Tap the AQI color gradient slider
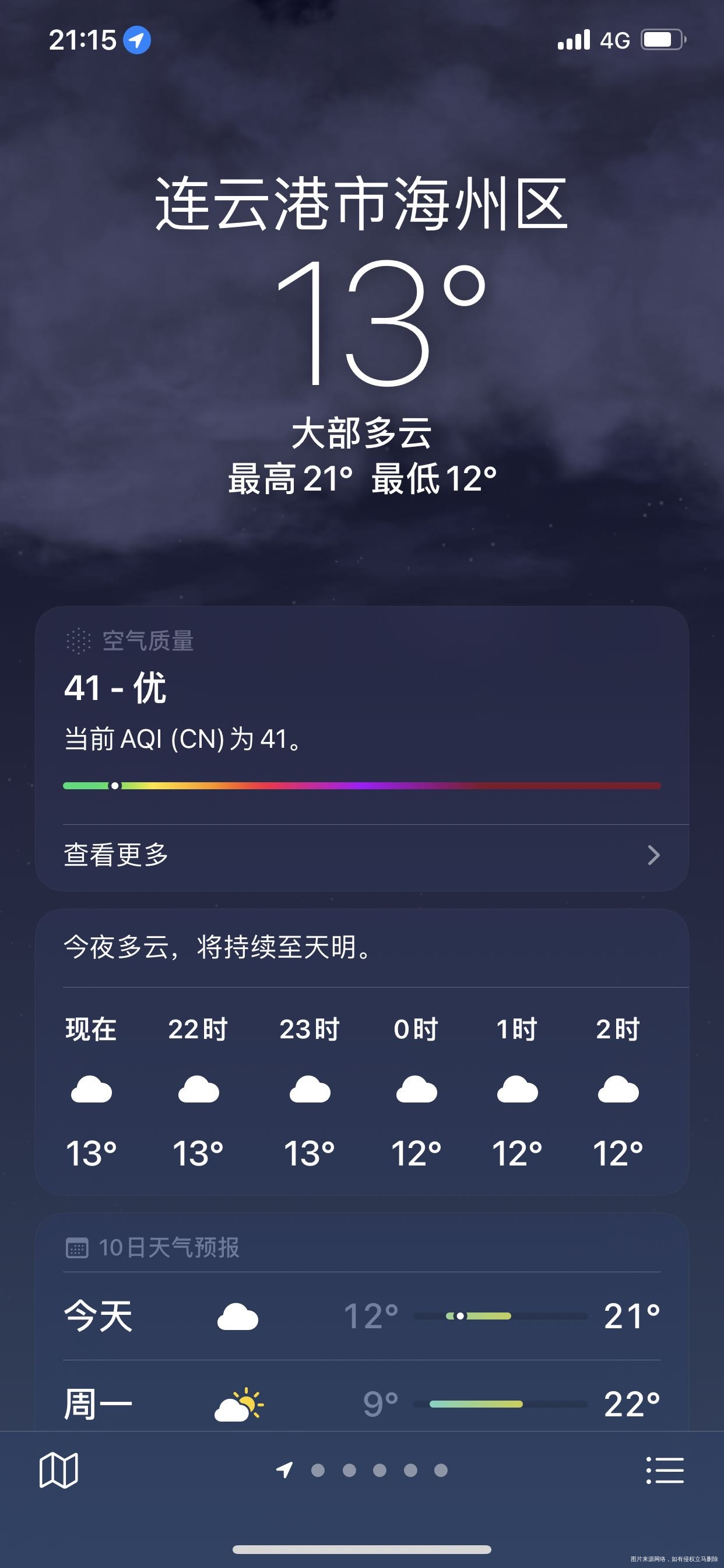The height and width of the screenshot is (1568, 724). 362,785
